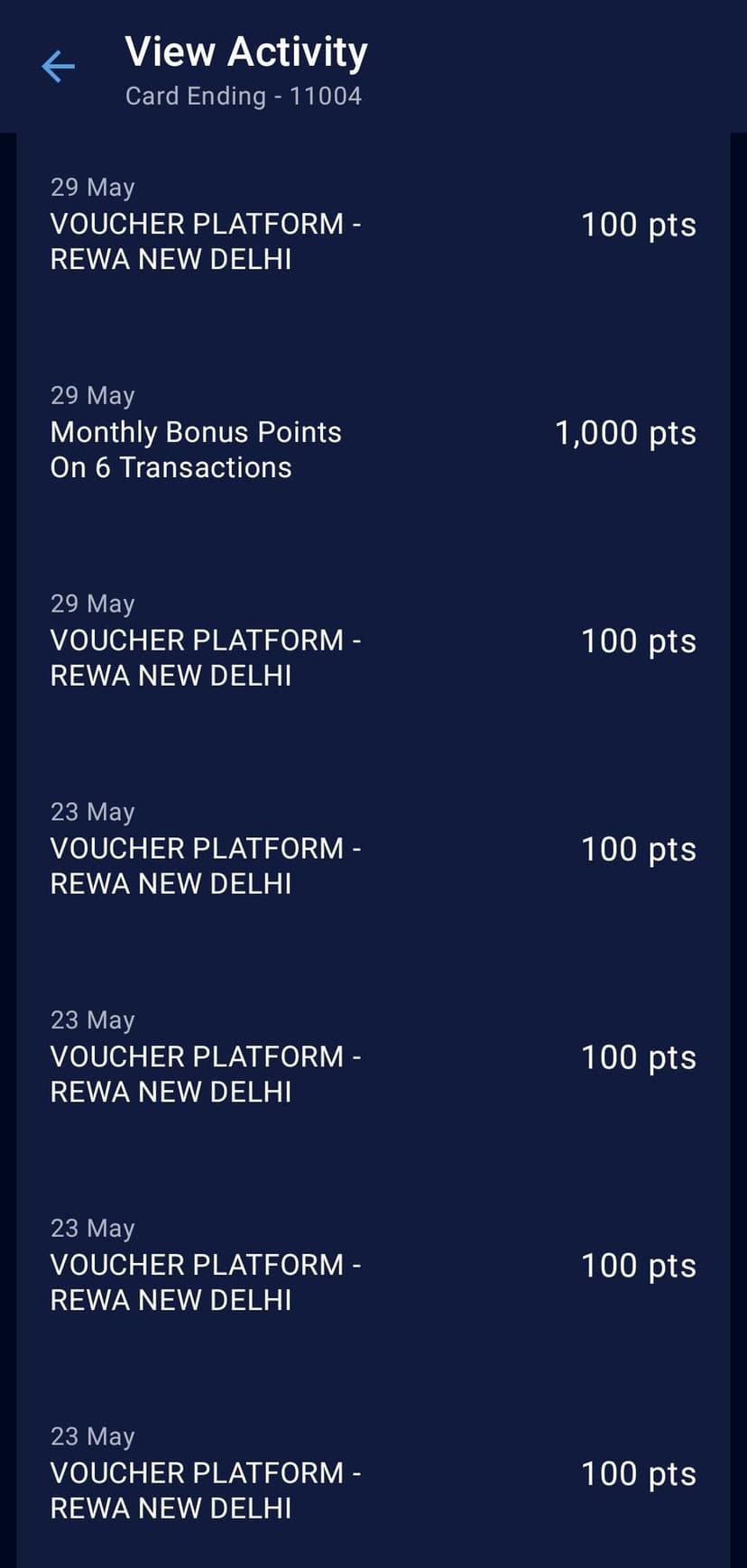Go back from View Activity
The width and height of the screenshot is (747, 1568).
click(58, 67)
